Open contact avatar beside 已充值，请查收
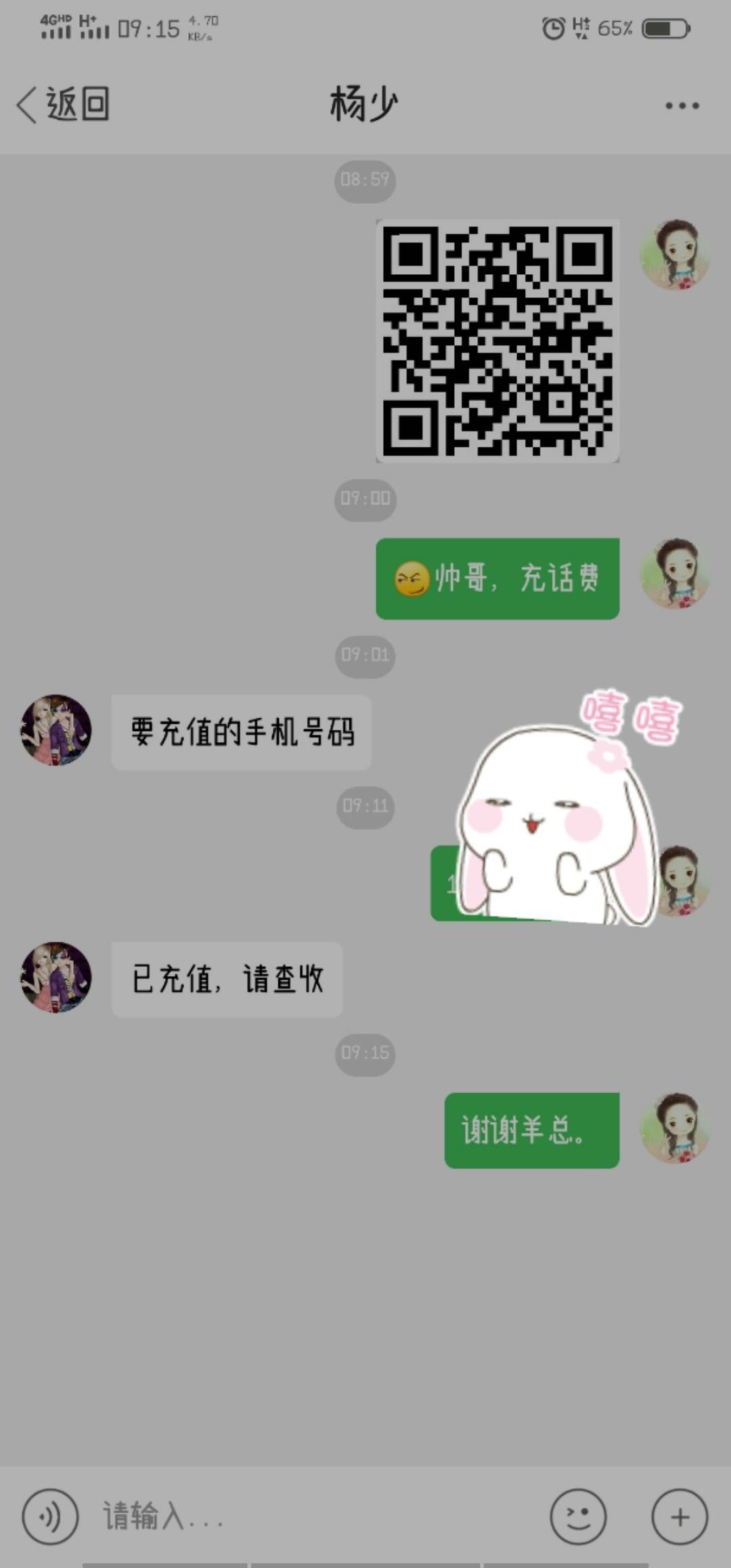The width and height of the screenshot is (731, 1568). click(x=56, y=978)
